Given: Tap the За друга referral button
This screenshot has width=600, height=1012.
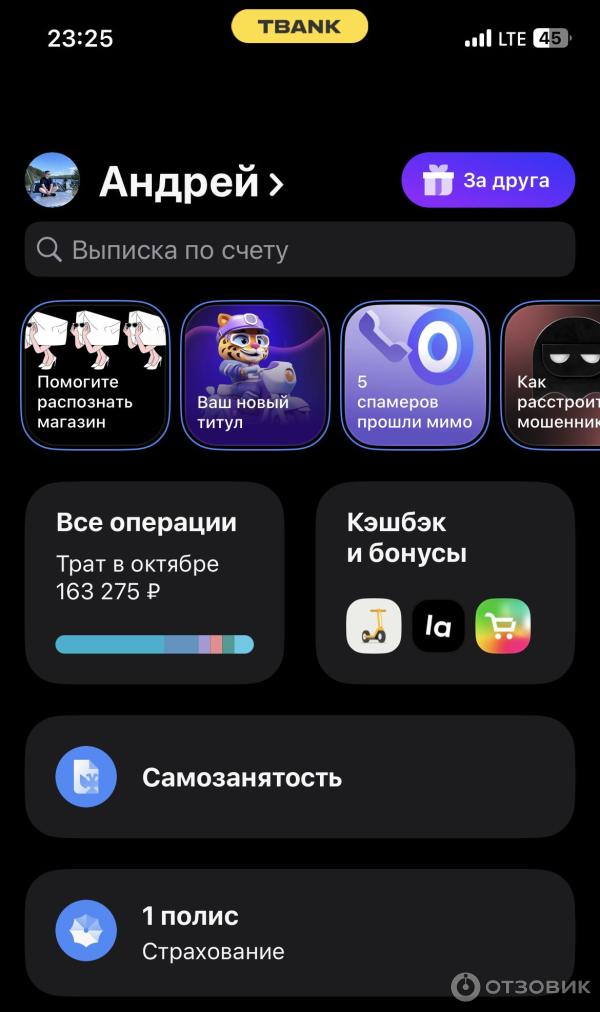Looking at the screenshot, I should pos(488,181).
